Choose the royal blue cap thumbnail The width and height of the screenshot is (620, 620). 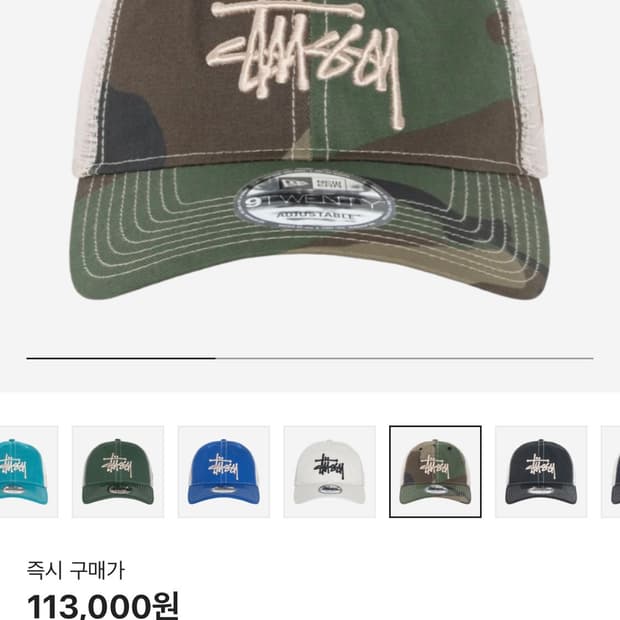click(x=224, y=471)
